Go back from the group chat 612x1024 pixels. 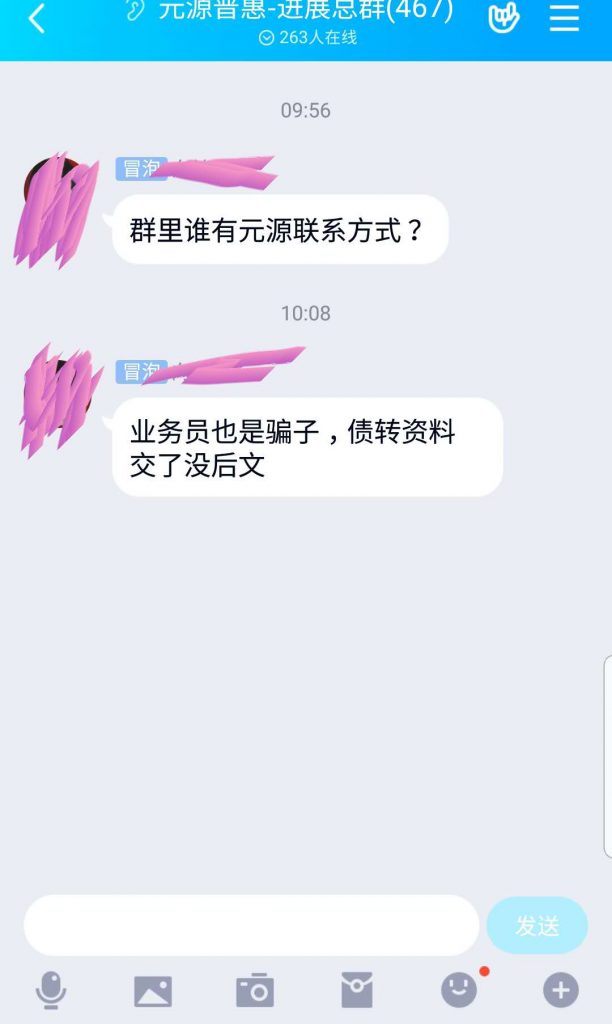point(37,19)
